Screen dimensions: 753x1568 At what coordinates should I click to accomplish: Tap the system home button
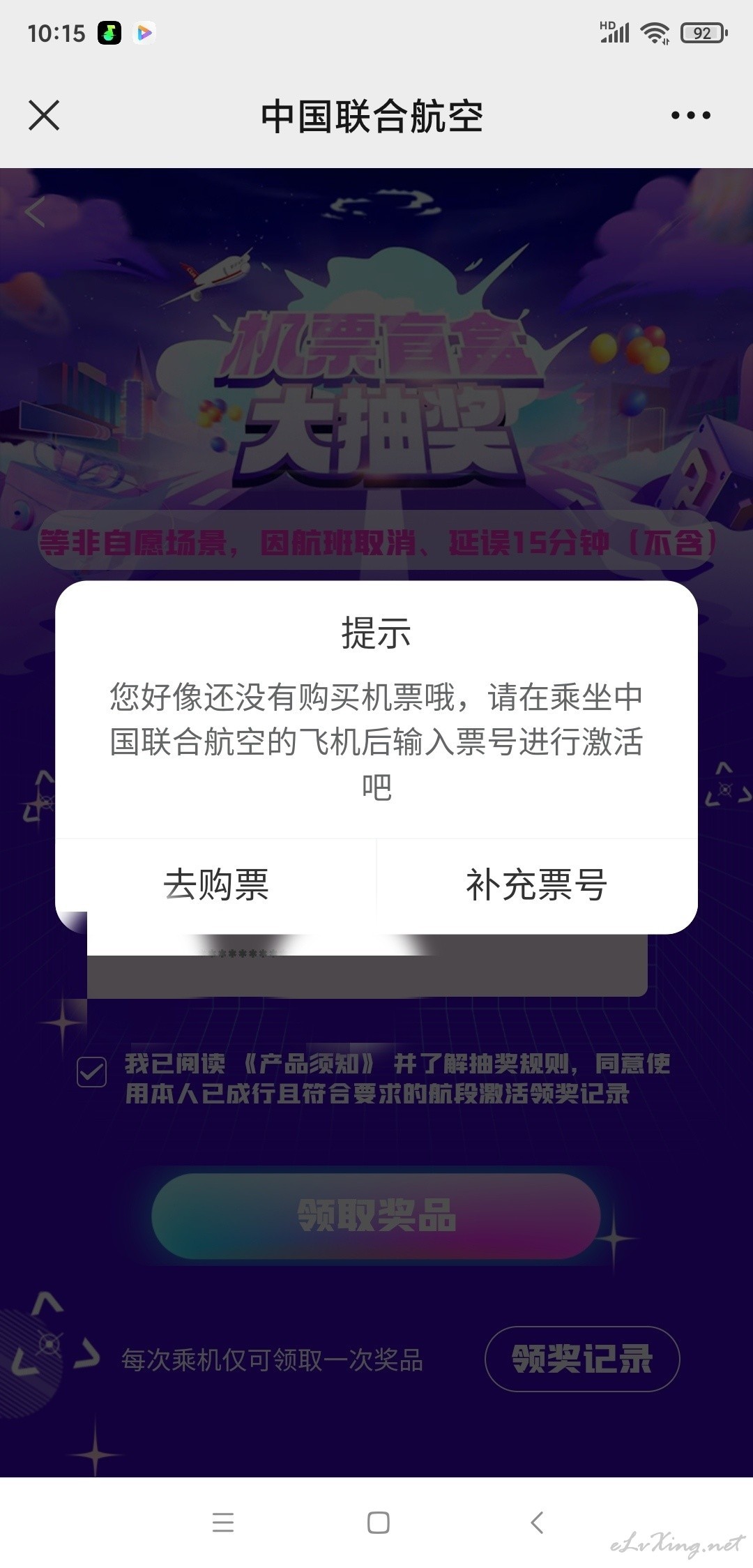378,1523
